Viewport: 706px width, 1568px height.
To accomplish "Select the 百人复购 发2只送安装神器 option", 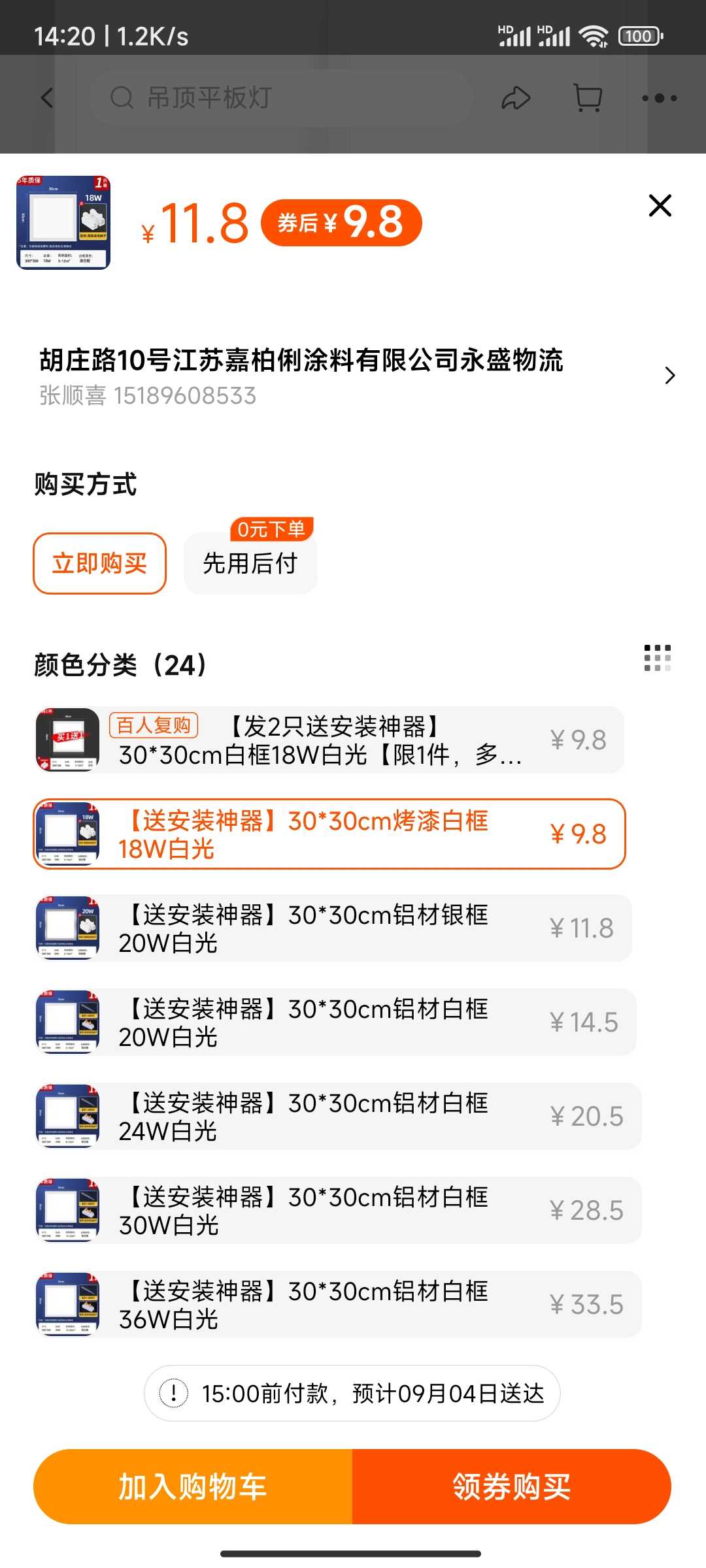I will coord(329,740).
